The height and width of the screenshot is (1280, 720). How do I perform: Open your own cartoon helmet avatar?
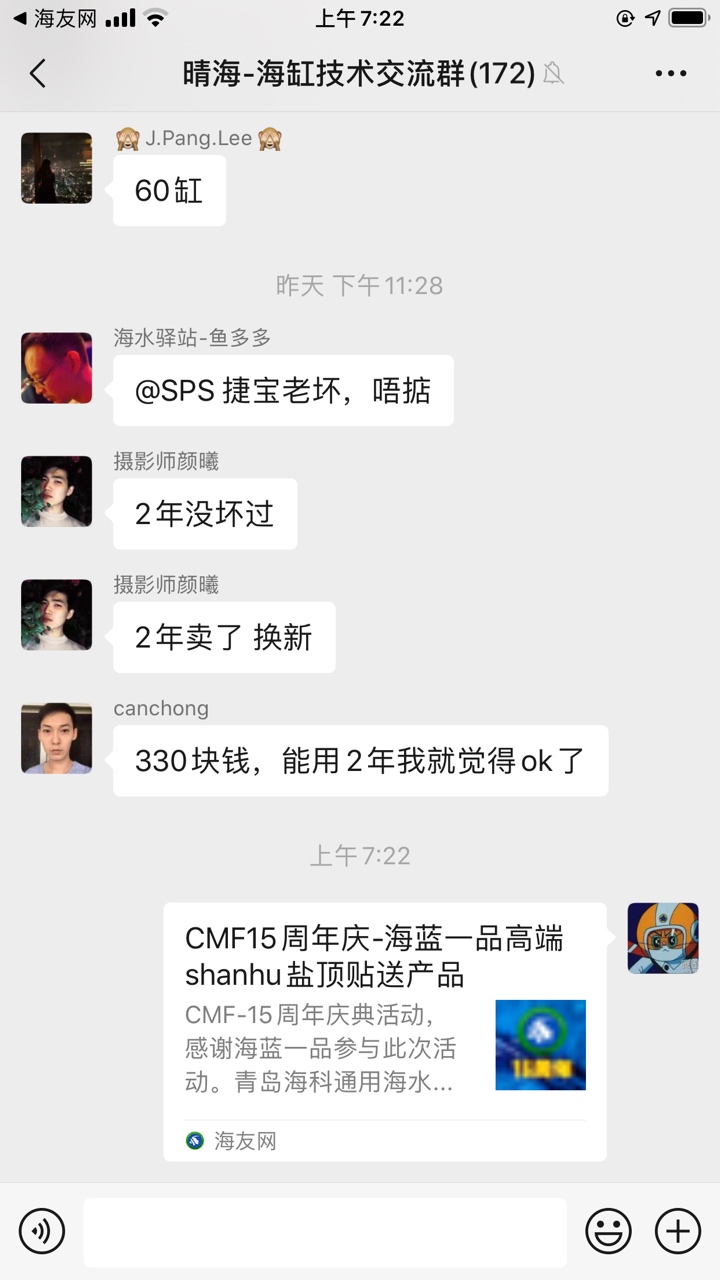(662, 938)
